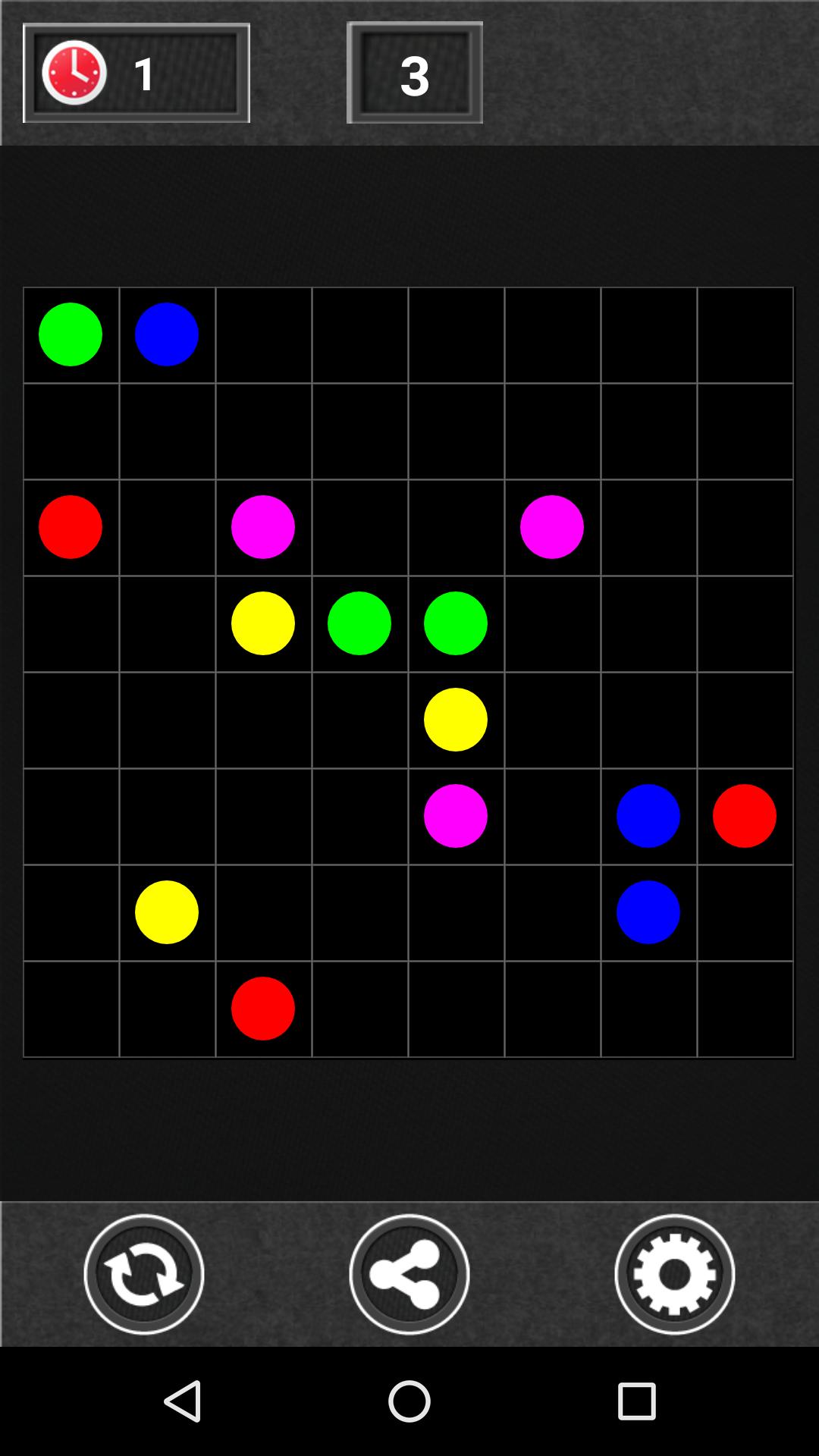Image resolution: width=819 pixels, height=1456 pixels.
Task: Return to the home screen
Action: pyautogui.click(x=409, y=1401)
